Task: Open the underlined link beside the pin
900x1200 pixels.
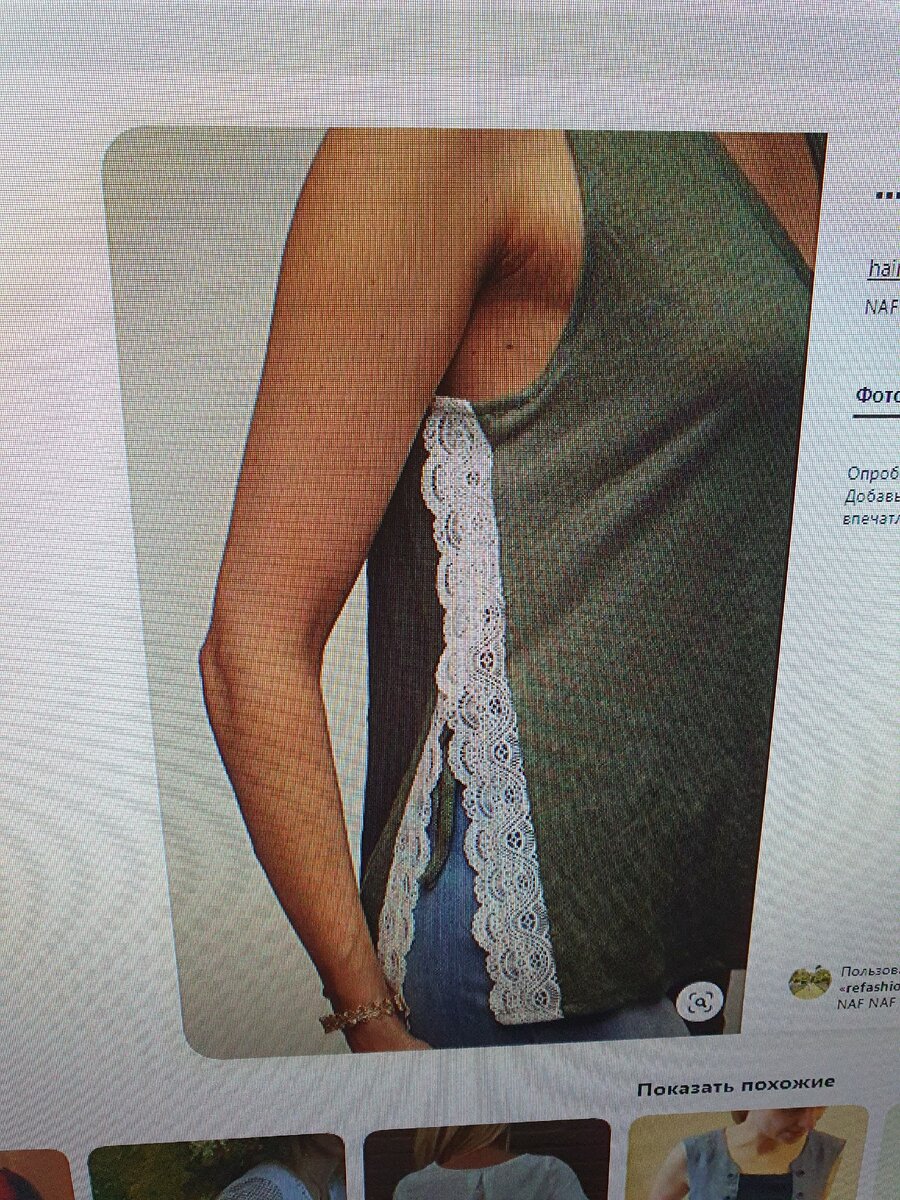Action: click(x=883, y=268)
